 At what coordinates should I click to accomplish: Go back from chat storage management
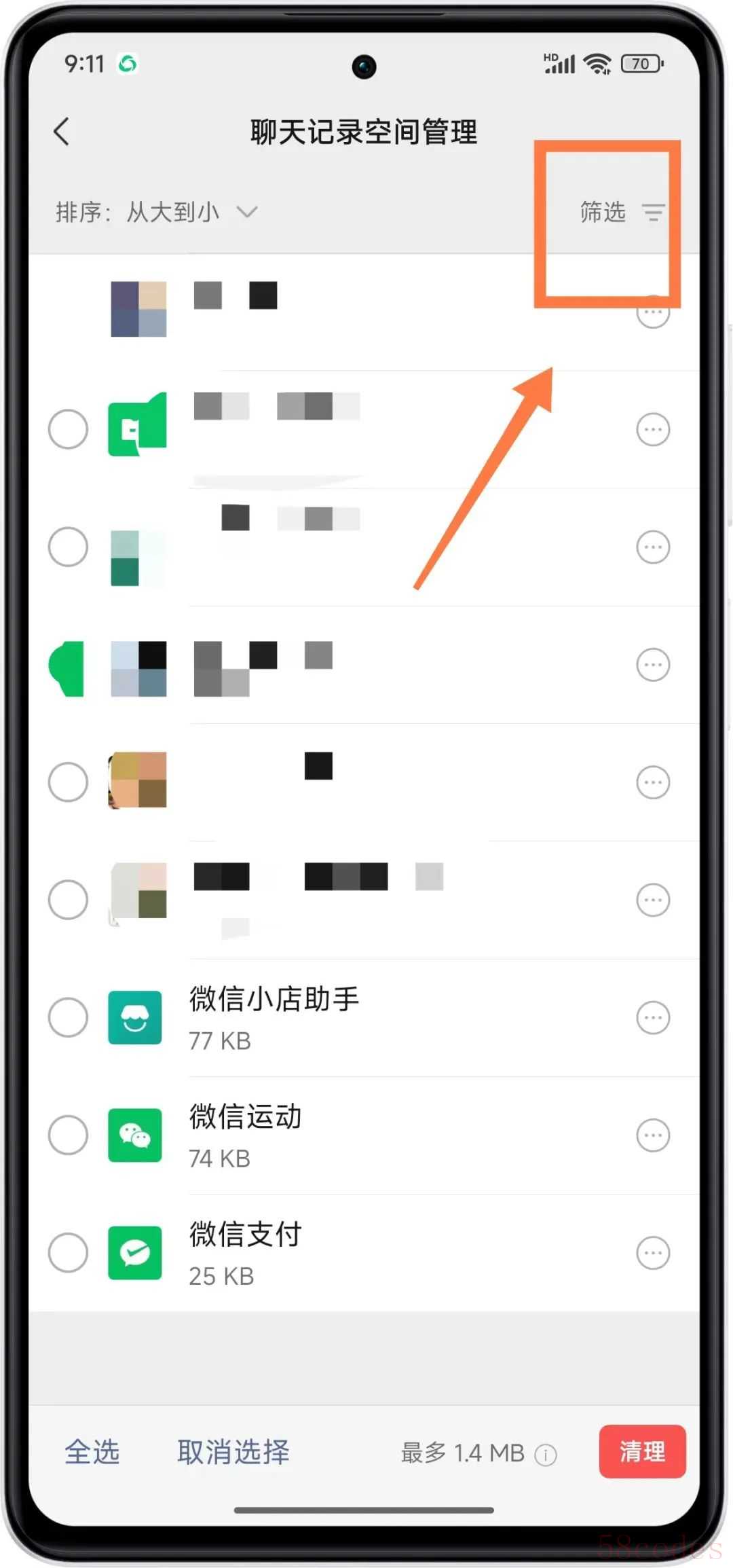click(62, 132)
